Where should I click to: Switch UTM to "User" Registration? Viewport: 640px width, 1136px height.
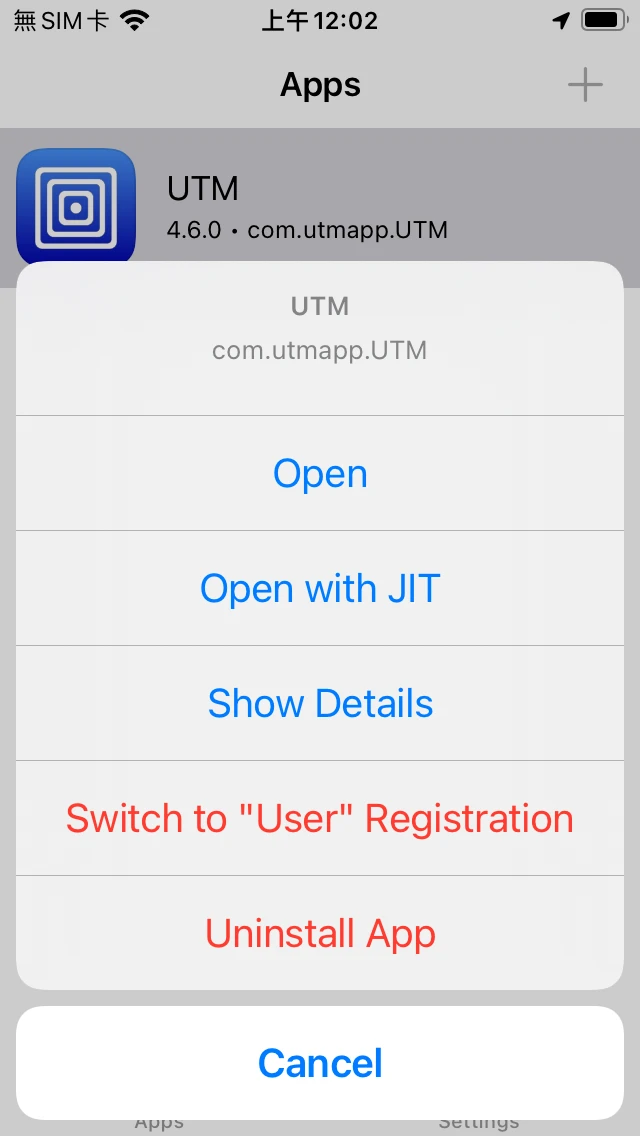click(x=320, y=819)
